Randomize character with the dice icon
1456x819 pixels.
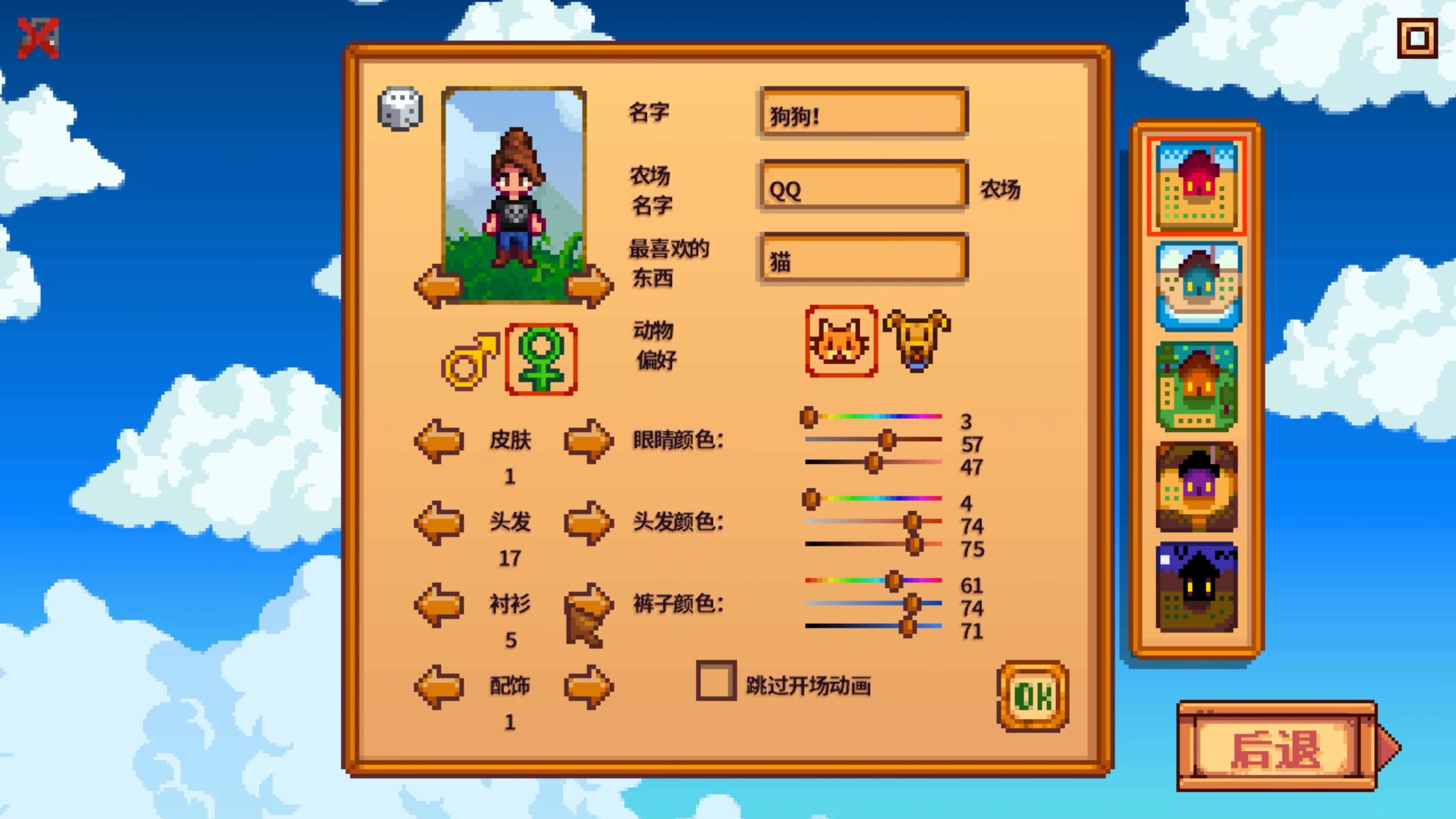click(400, 108)
